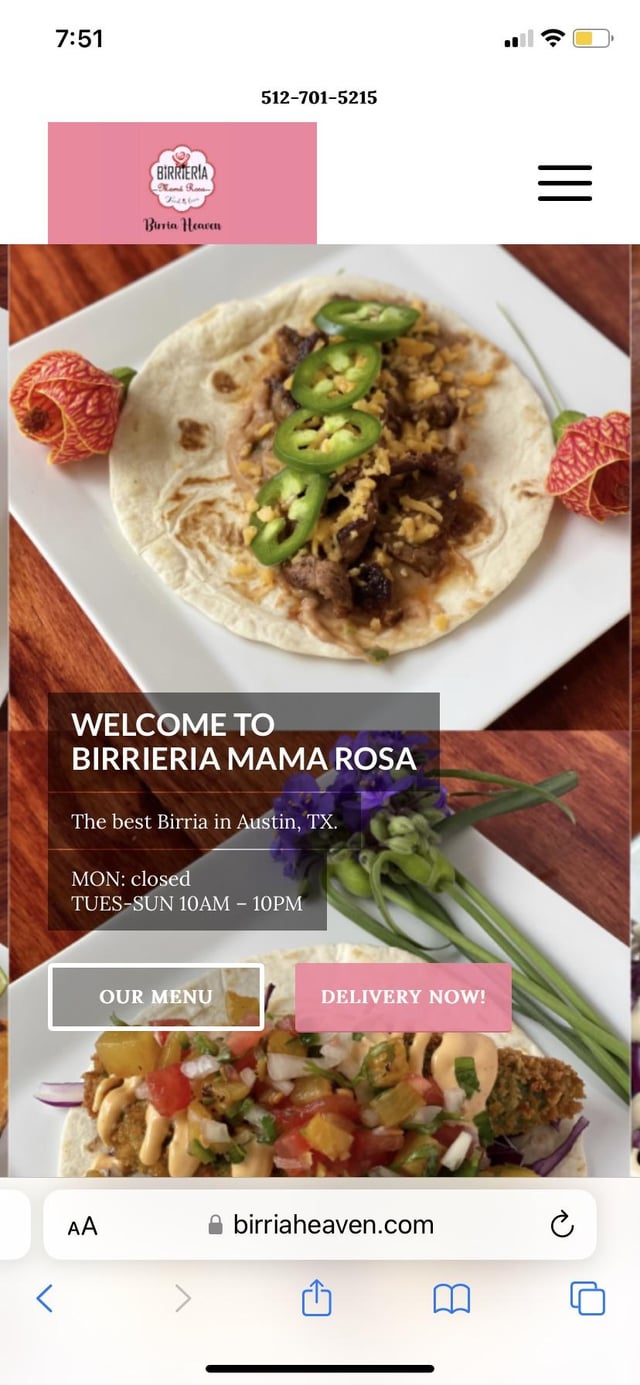Show all open tabs
The width and height of the screenshot is (640, 1385).
point(587,1298)
